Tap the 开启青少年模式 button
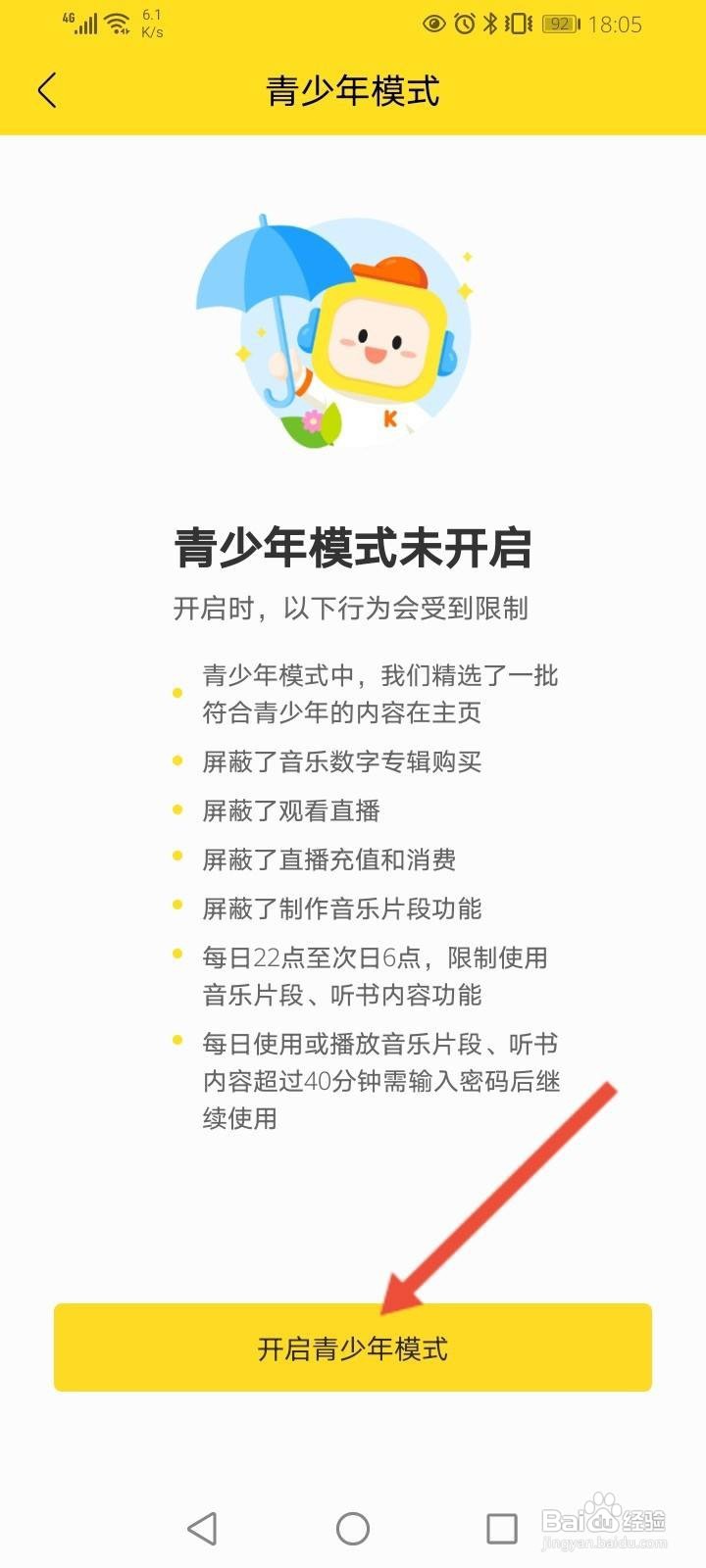The image size is (706, 1568). tap(353, 1347)
